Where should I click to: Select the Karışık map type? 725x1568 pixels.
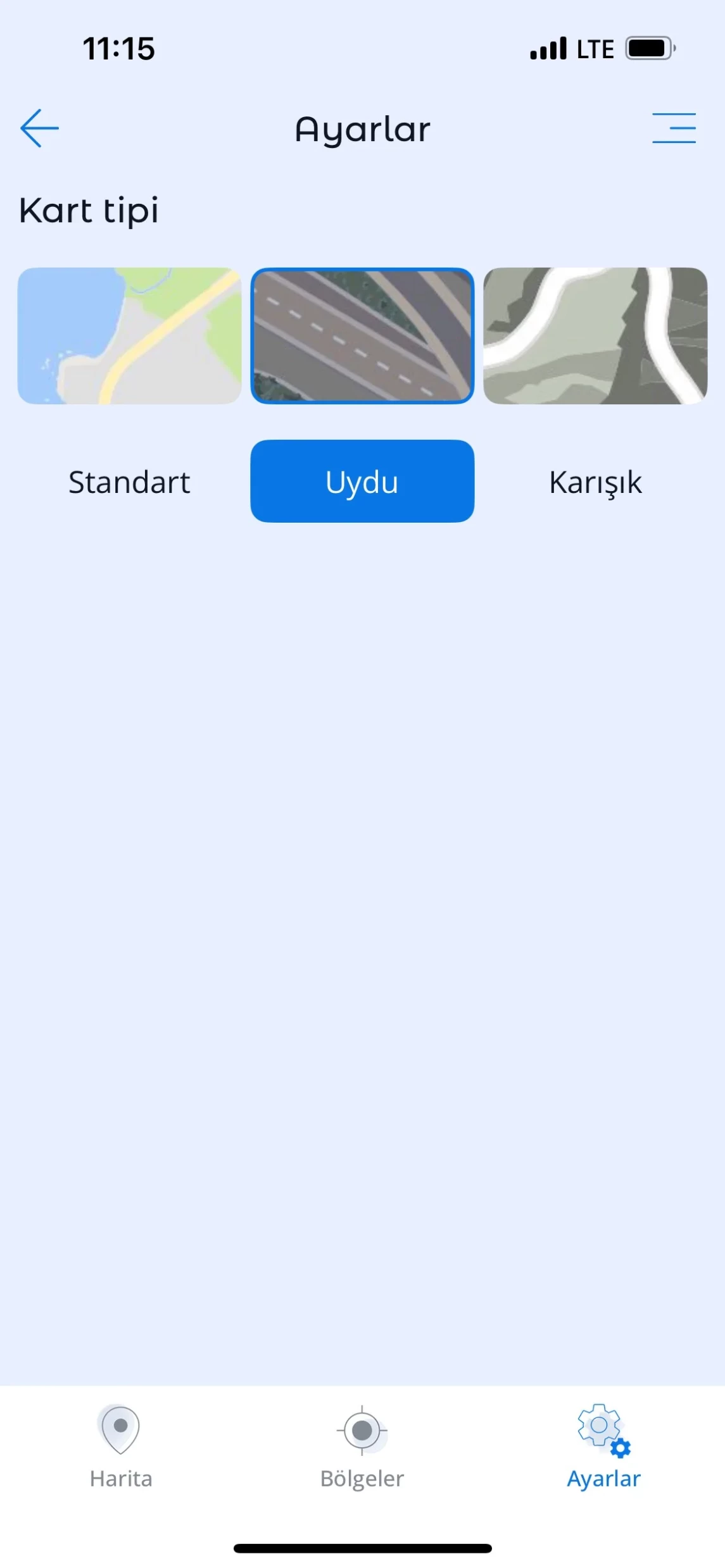(x=595, y=482)
